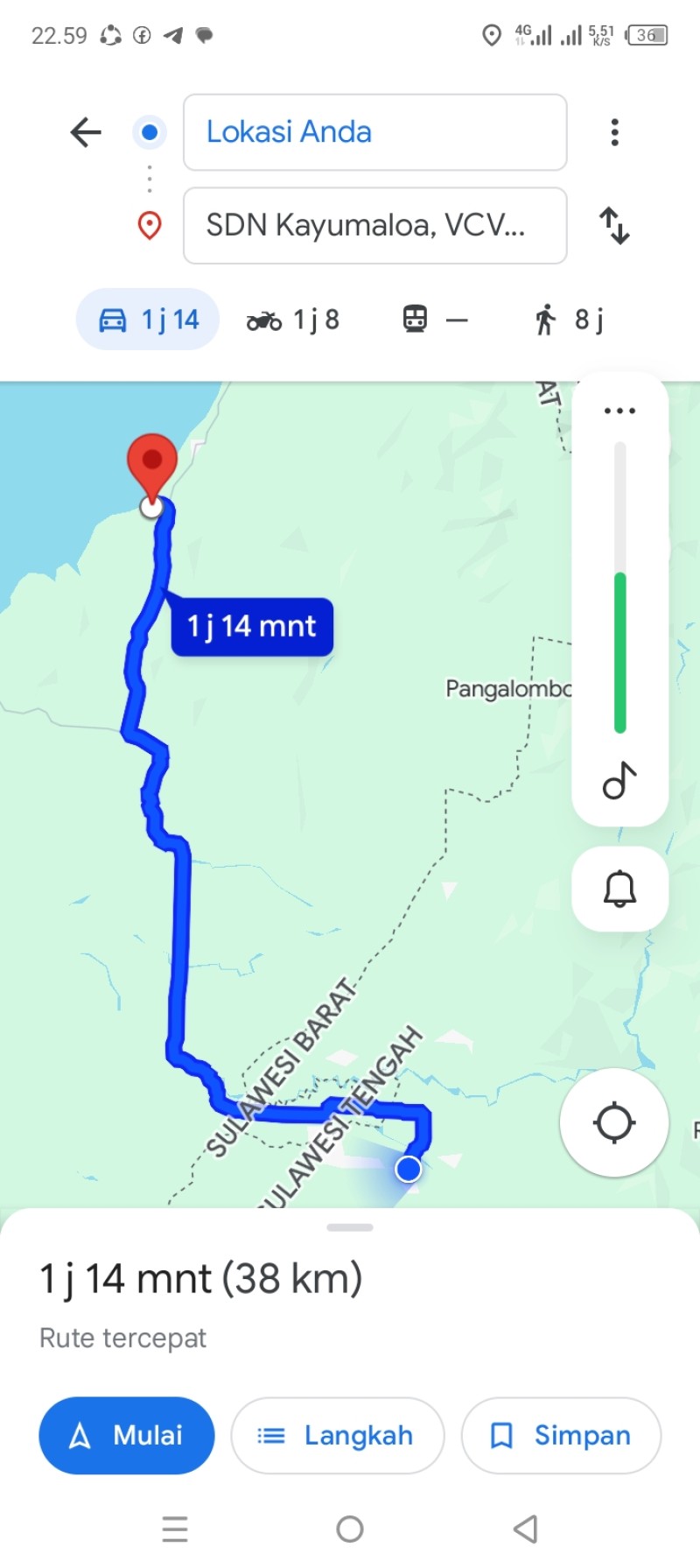700x1568 pixels.
Task: Tap the system home button
Action: [350, 1529]
